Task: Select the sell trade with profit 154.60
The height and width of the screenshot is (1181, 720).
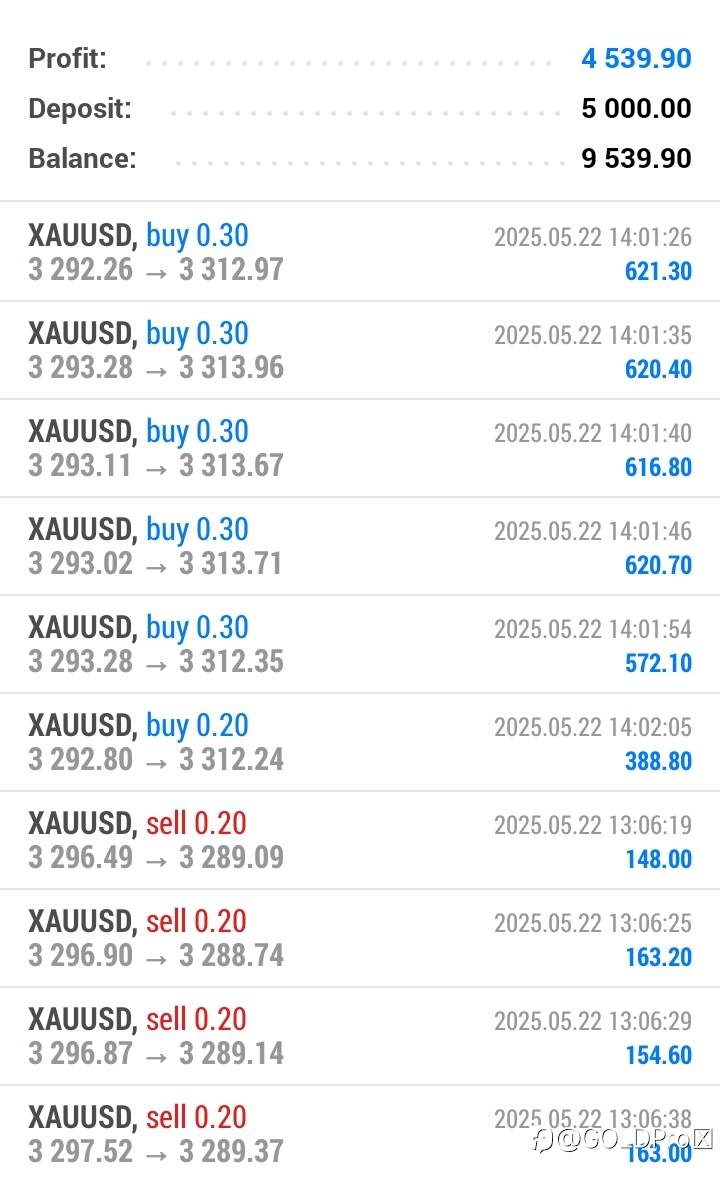Action: [360, 1036]
